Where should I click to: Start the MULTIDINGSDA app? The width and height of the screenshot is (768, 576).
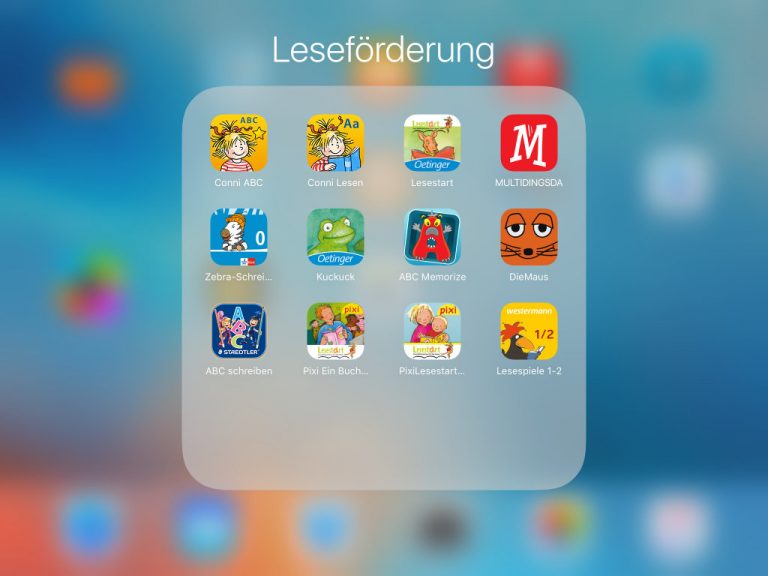tap(529, 143)
